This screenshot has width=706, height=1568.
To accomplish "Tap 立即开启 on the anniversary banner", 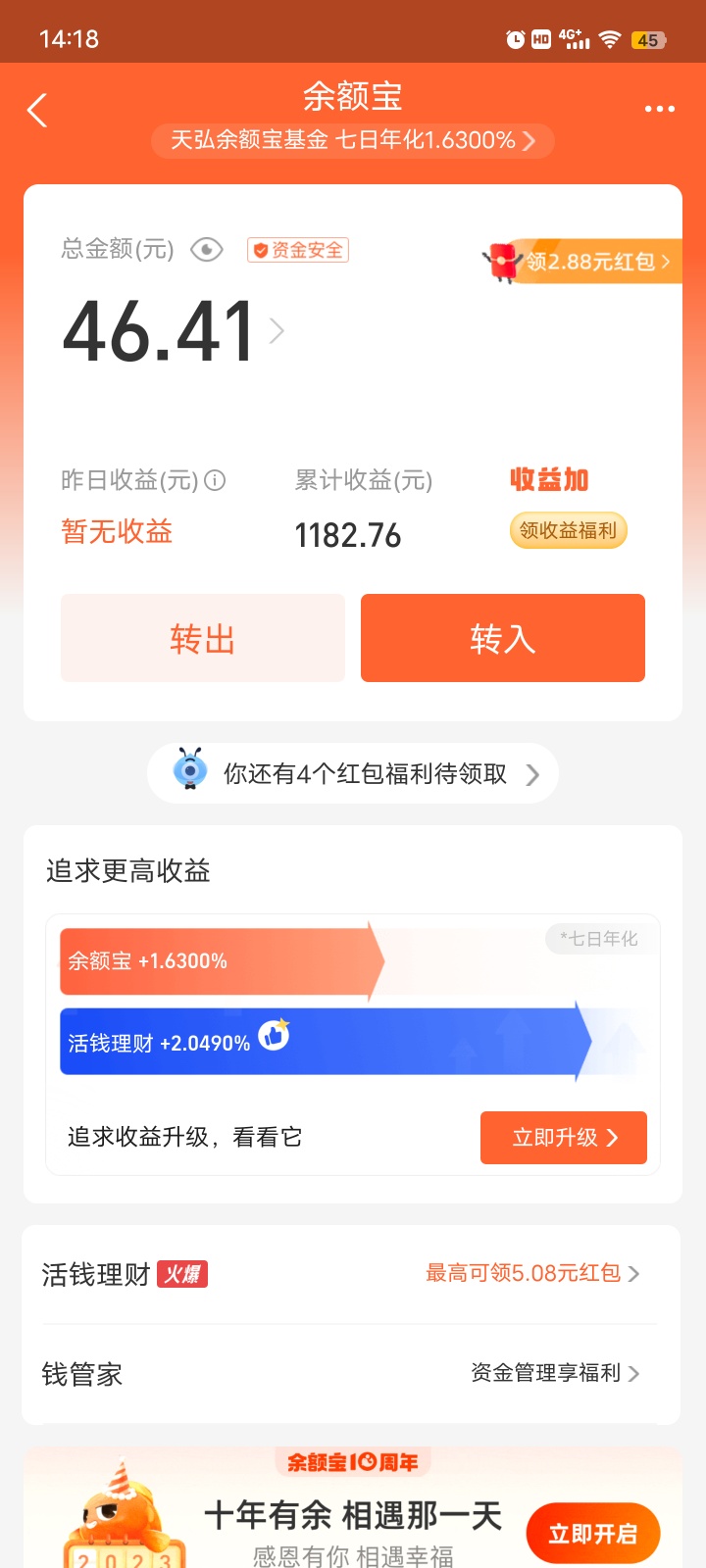I will pos(592,1534).
